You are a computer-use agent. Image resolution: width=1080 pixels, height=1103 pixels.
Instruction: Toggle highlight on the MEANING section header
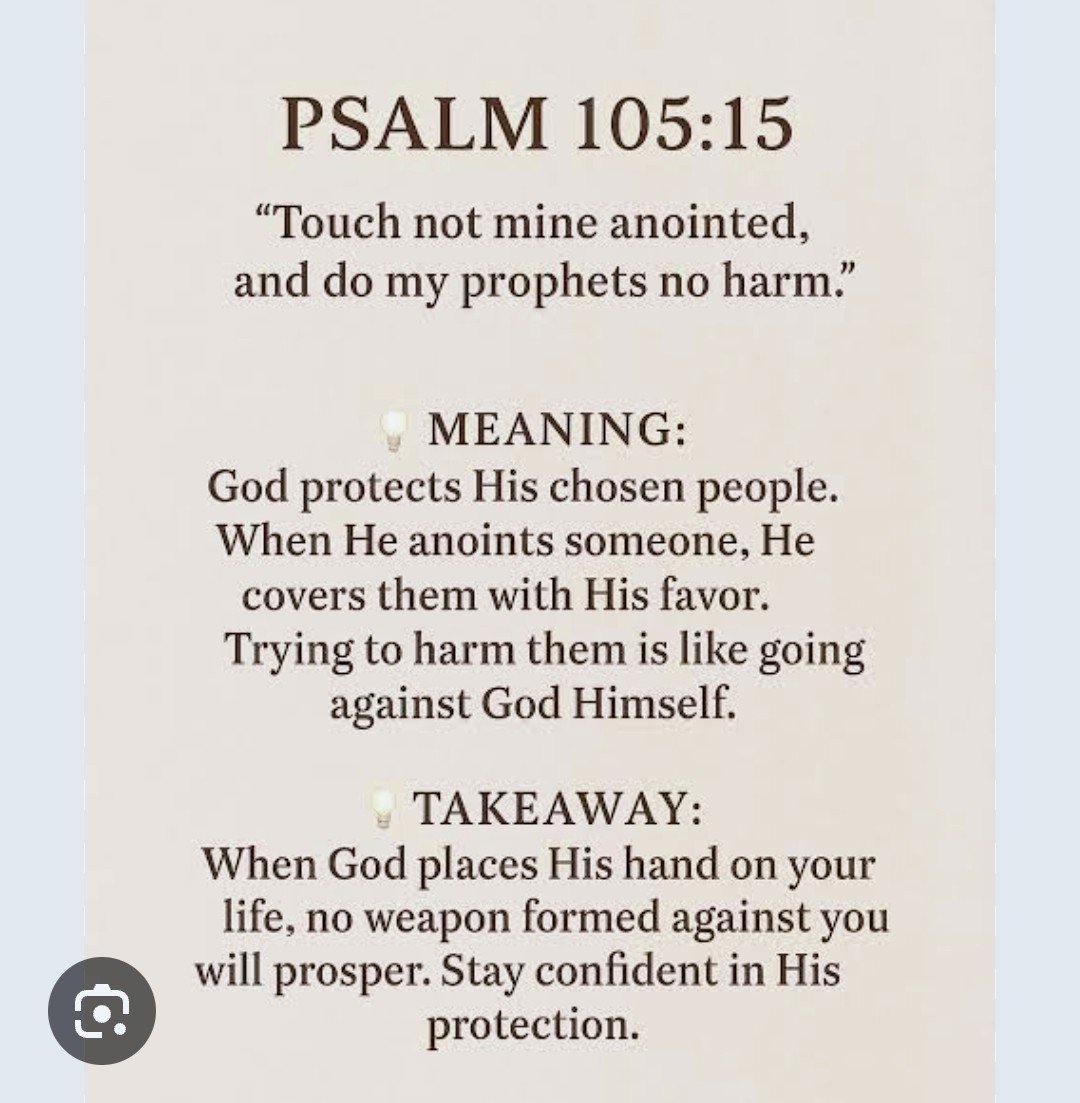[555, 430]
